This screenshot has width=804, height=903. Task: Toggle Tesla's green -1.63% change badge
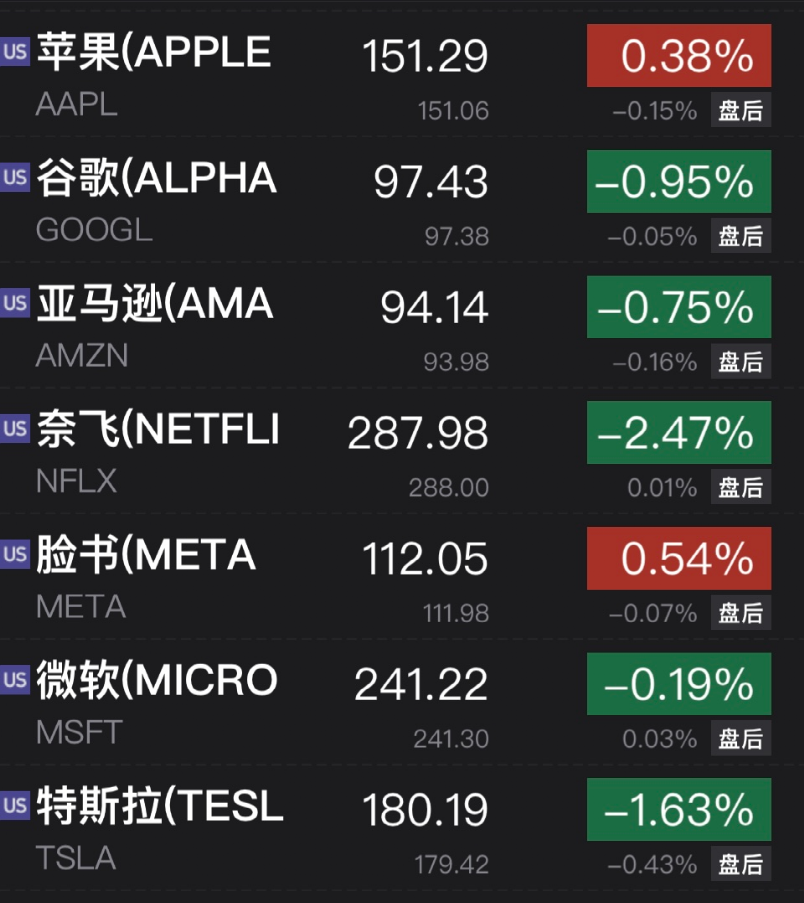tap(678, 810)
